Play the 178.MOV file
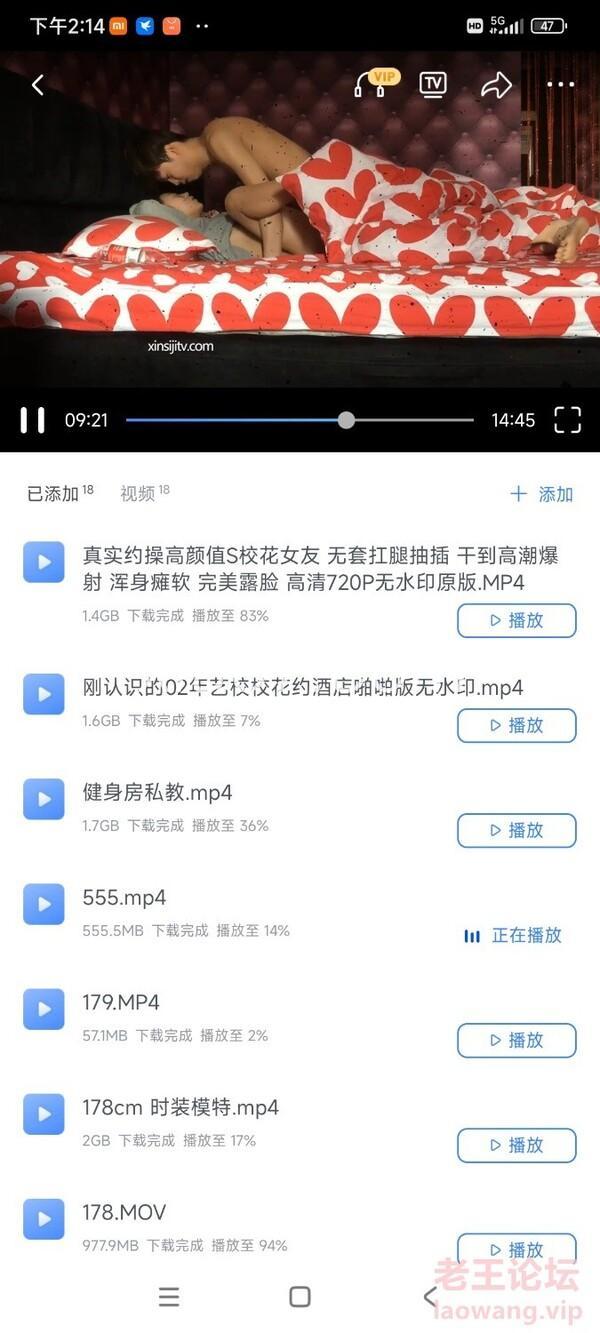600x1333 pixels. (x=516, y=1249)
